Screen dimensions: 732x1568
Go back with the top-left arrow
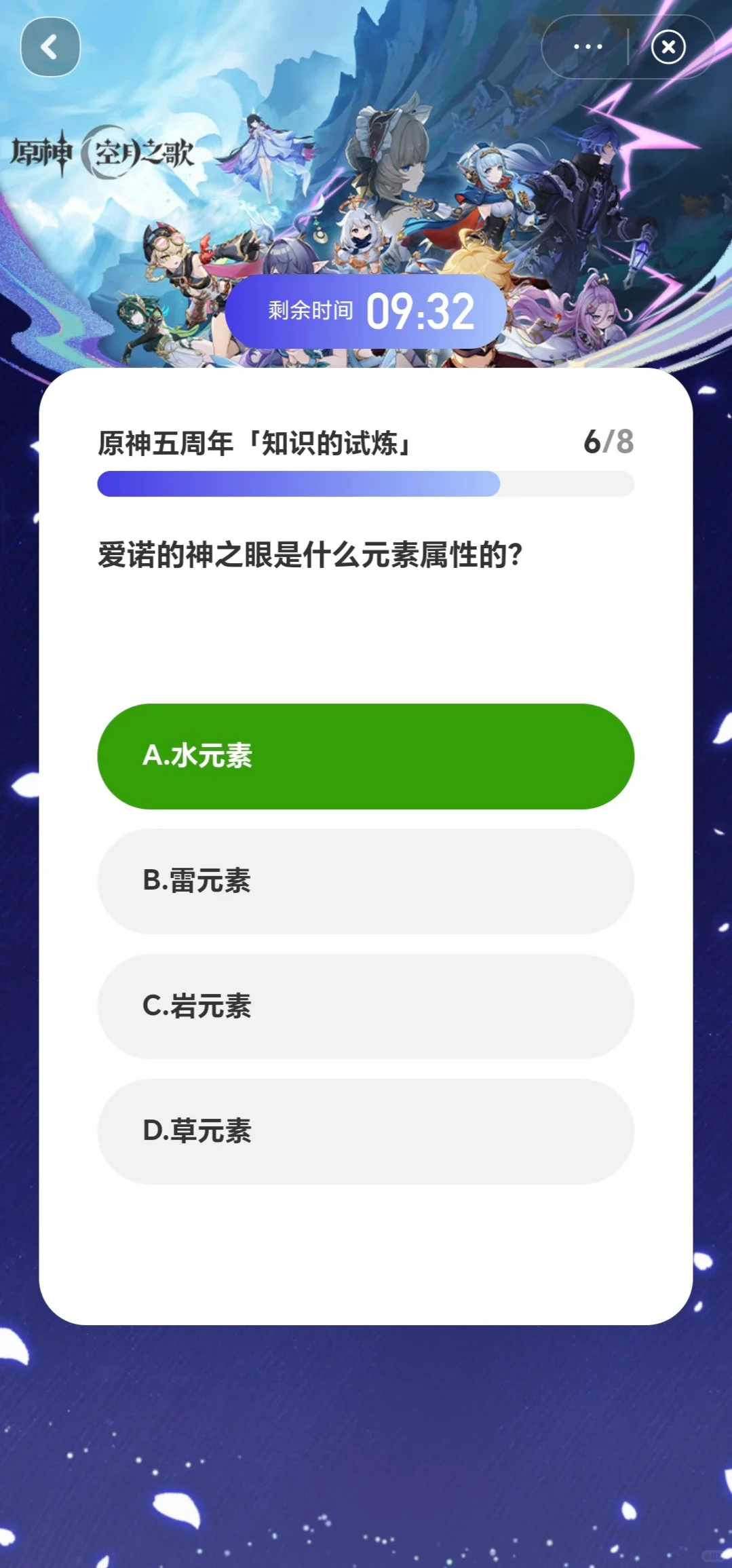(50, 47)
